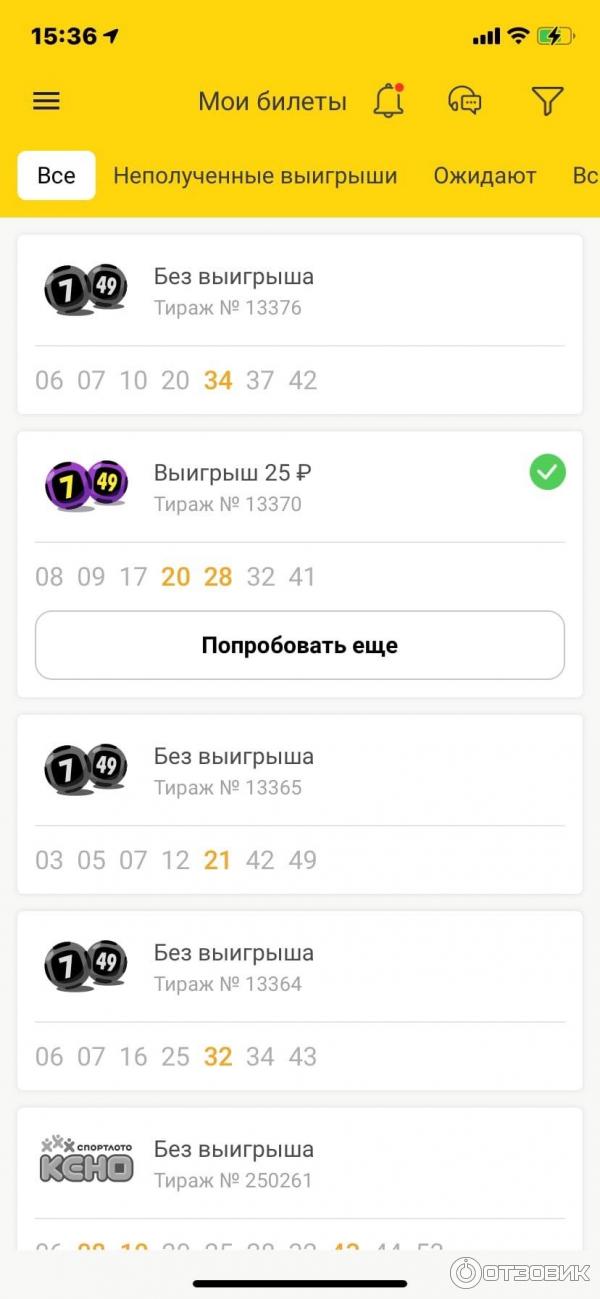Switch to the «Ожидают» tab

point(484,176)
